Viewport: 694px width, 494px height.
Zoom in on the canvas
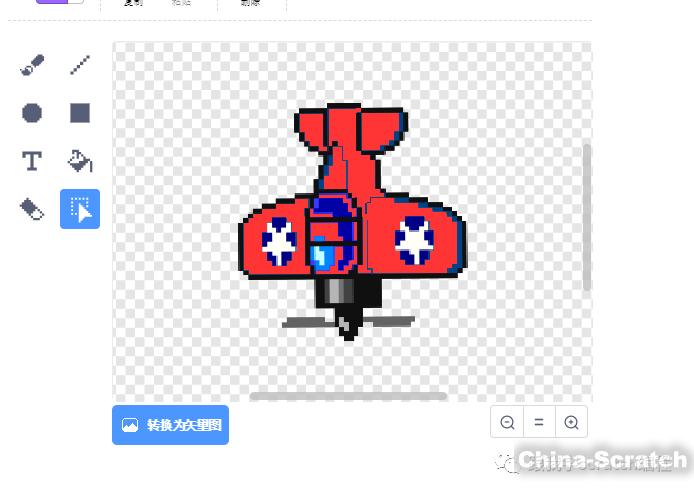click(571, 423)
